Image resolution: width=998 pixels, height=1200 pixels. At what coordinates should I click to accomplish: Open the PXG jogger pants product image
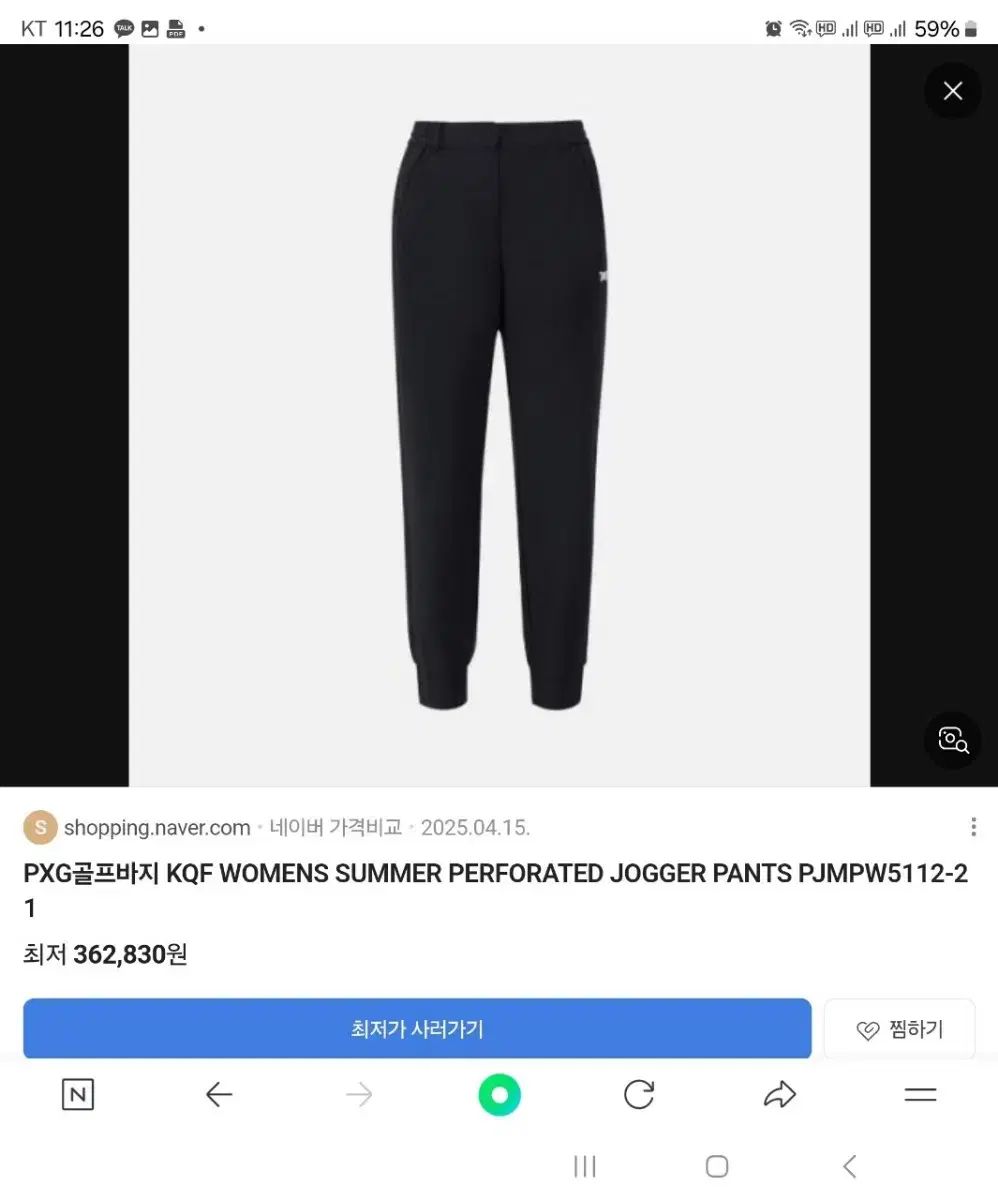pos(499,415)
